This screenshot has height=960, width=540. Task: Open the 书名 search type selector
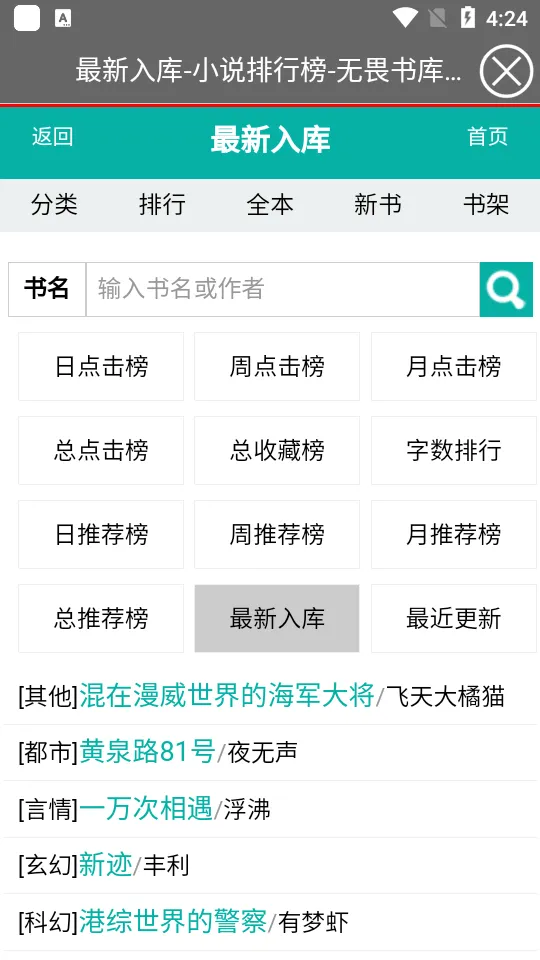tap(47, 289)
